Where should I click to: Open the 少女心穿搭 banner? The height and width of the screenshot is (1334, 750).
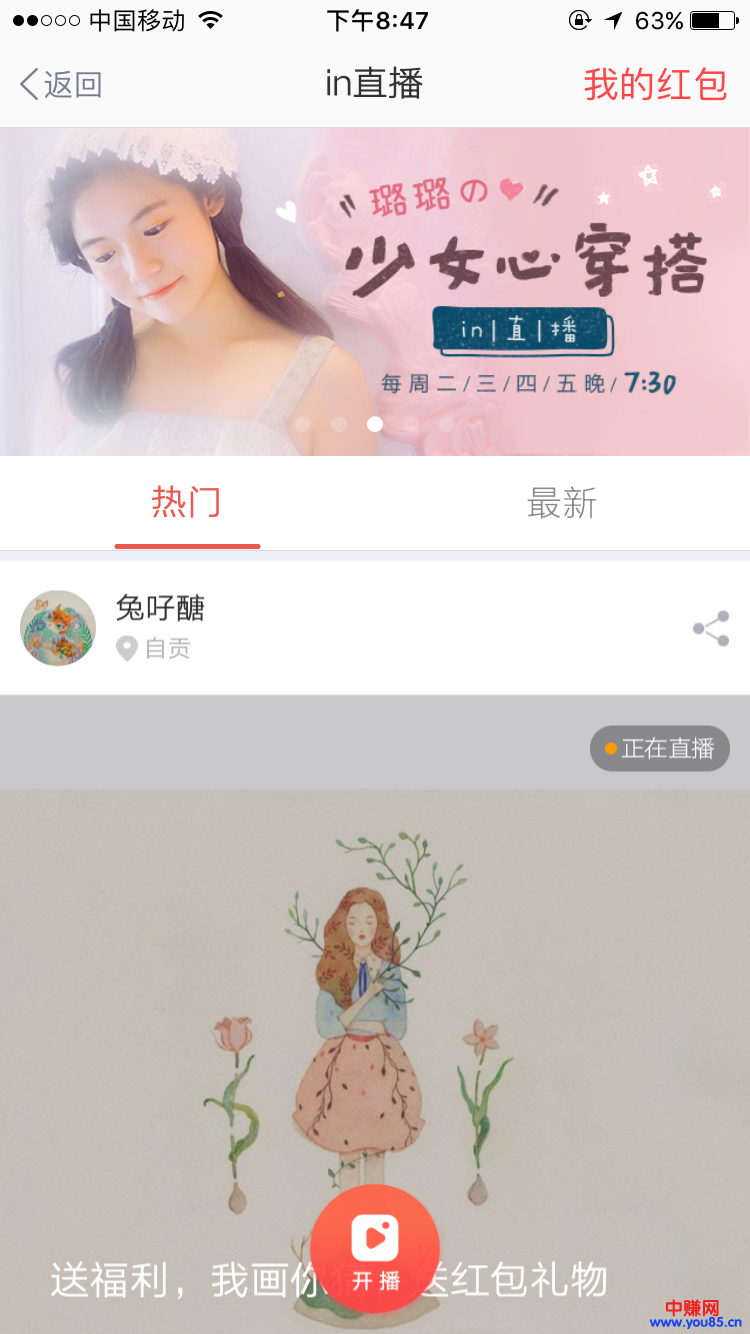pyautogui.click(x=375, y=290)
